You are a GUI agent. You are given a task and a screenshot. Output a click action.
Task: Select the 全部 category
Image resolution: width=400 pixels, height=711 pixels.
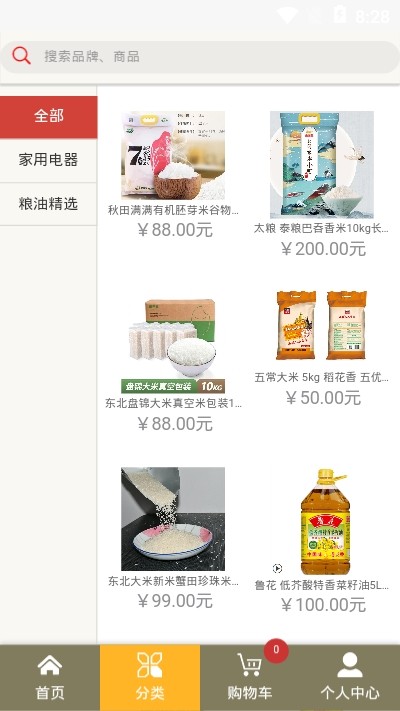click(x=49, y=117)
